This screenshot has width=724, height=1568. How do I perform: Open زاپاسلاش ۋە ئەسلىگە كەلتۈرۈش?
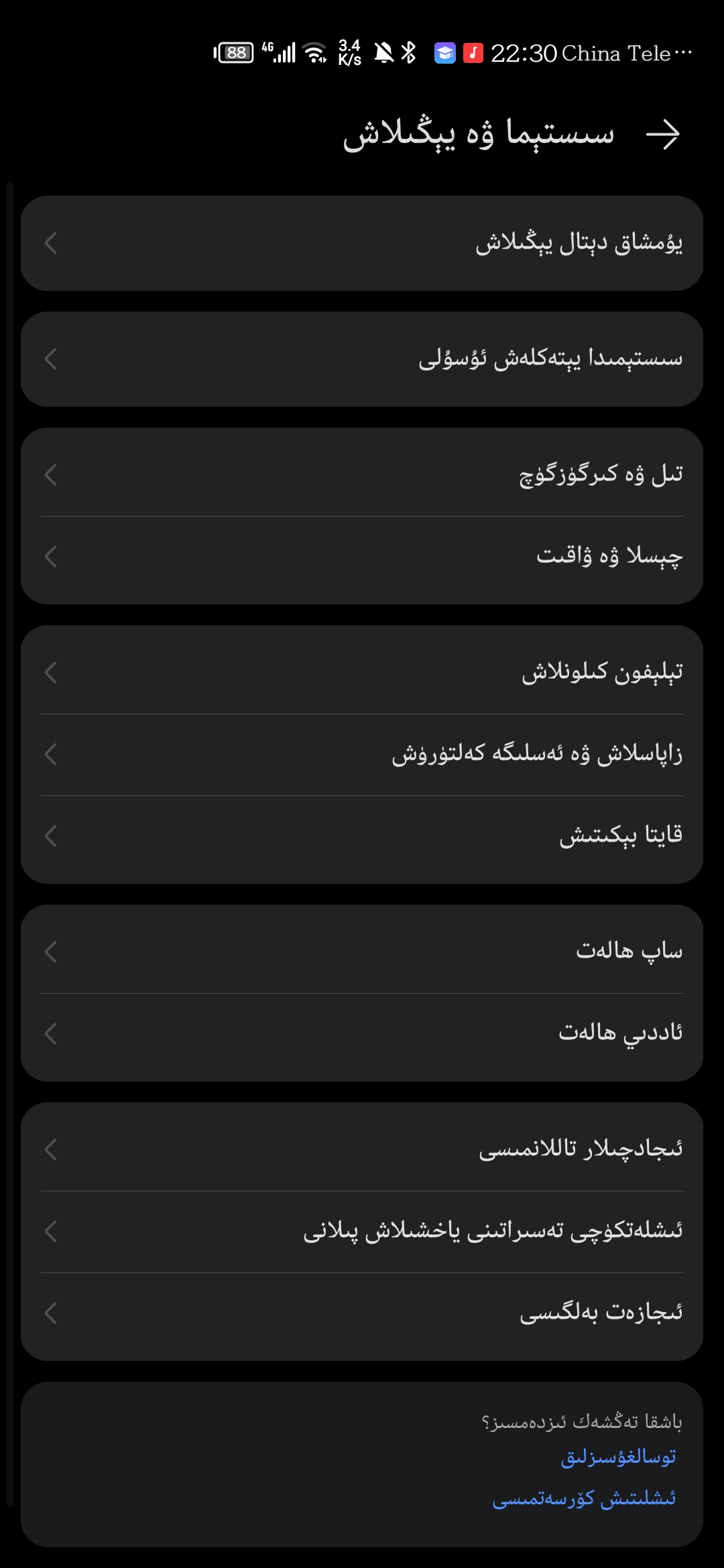[362, 754]
